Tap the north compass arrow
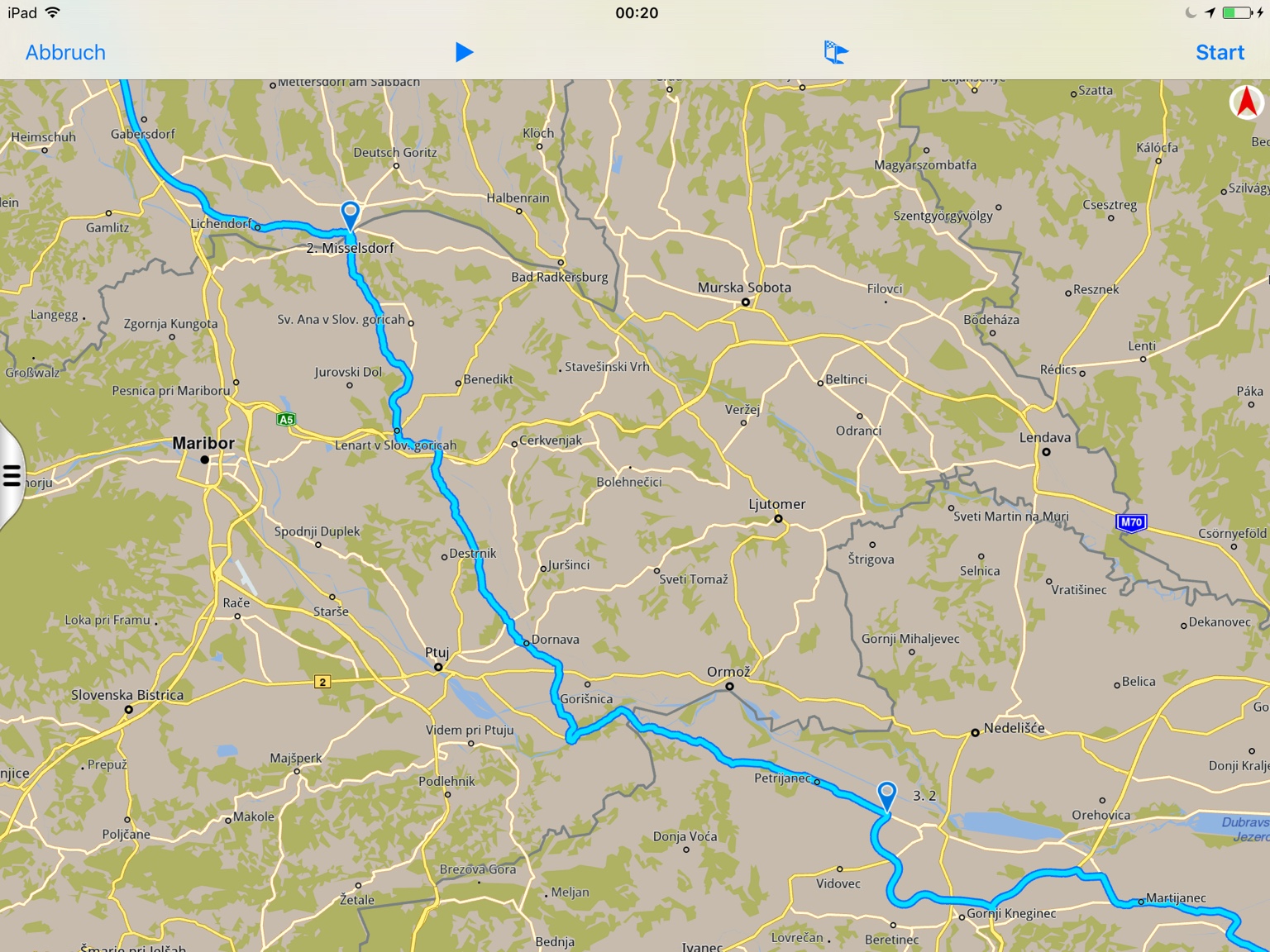 coord(1246,103)
